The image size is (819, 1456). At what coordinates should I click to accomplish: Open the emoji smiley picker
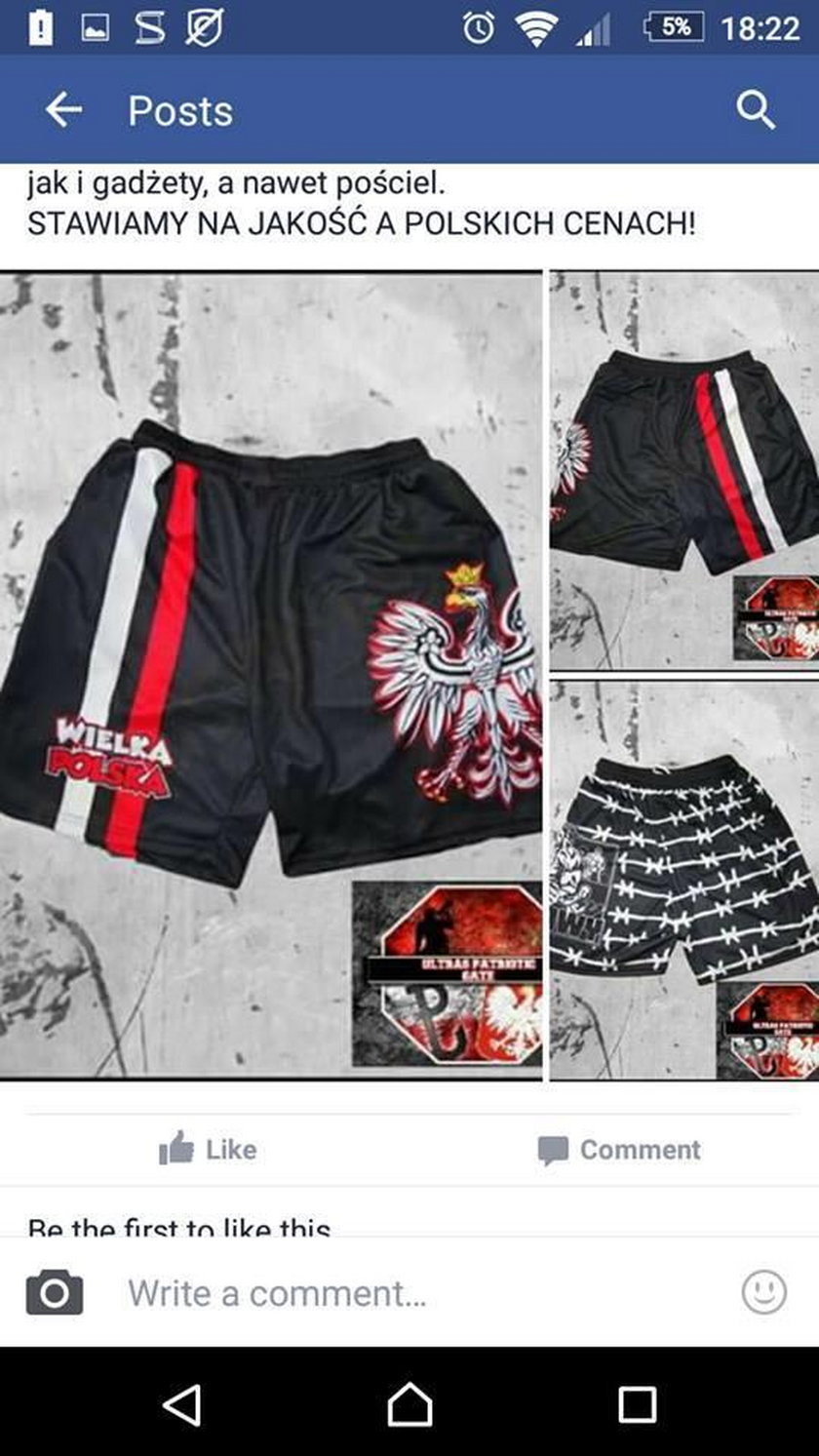(x=763, y=1293)
